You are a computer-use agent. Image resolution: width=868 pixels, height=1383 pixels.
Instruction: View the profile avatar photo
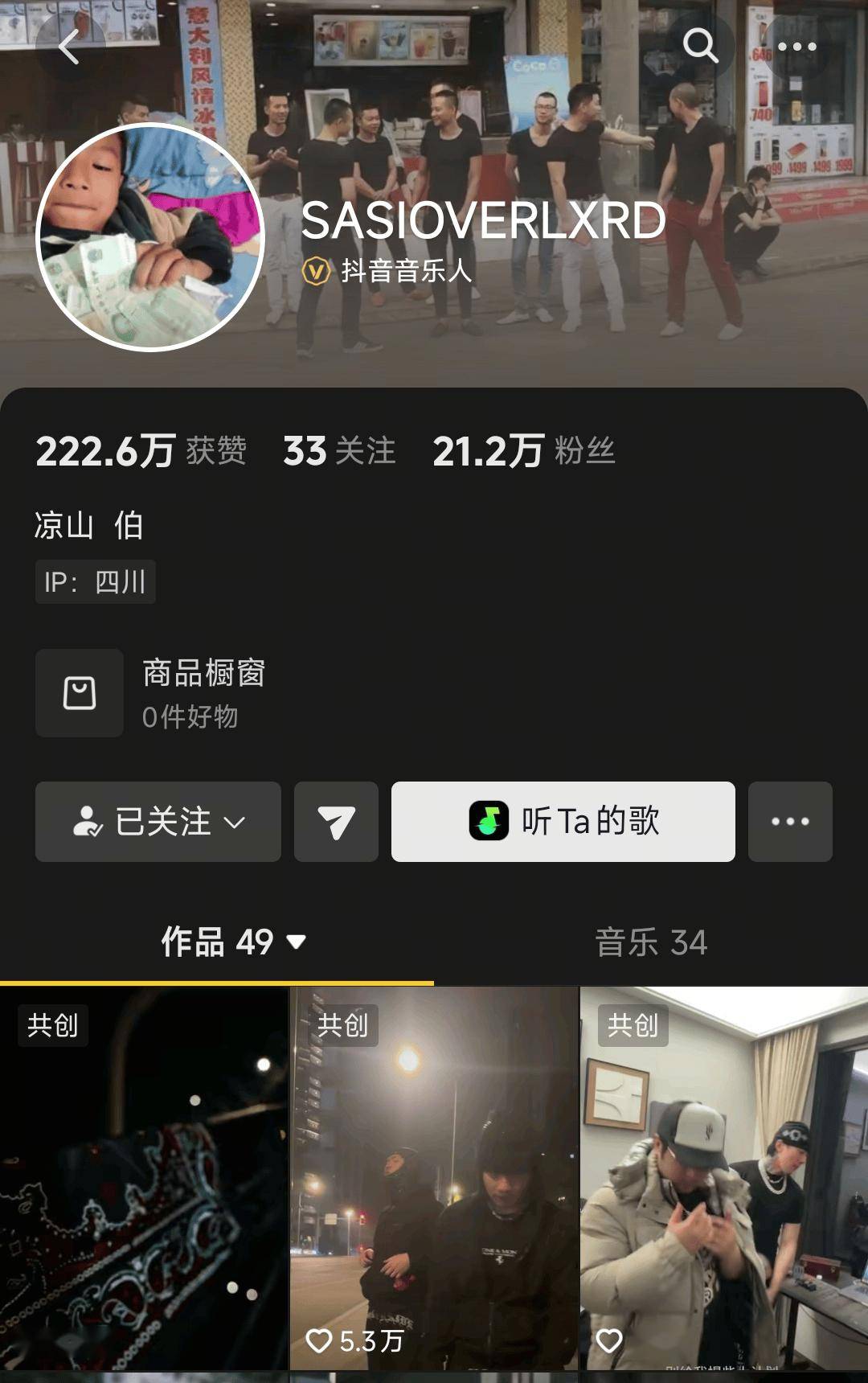(x=150, y=238)
